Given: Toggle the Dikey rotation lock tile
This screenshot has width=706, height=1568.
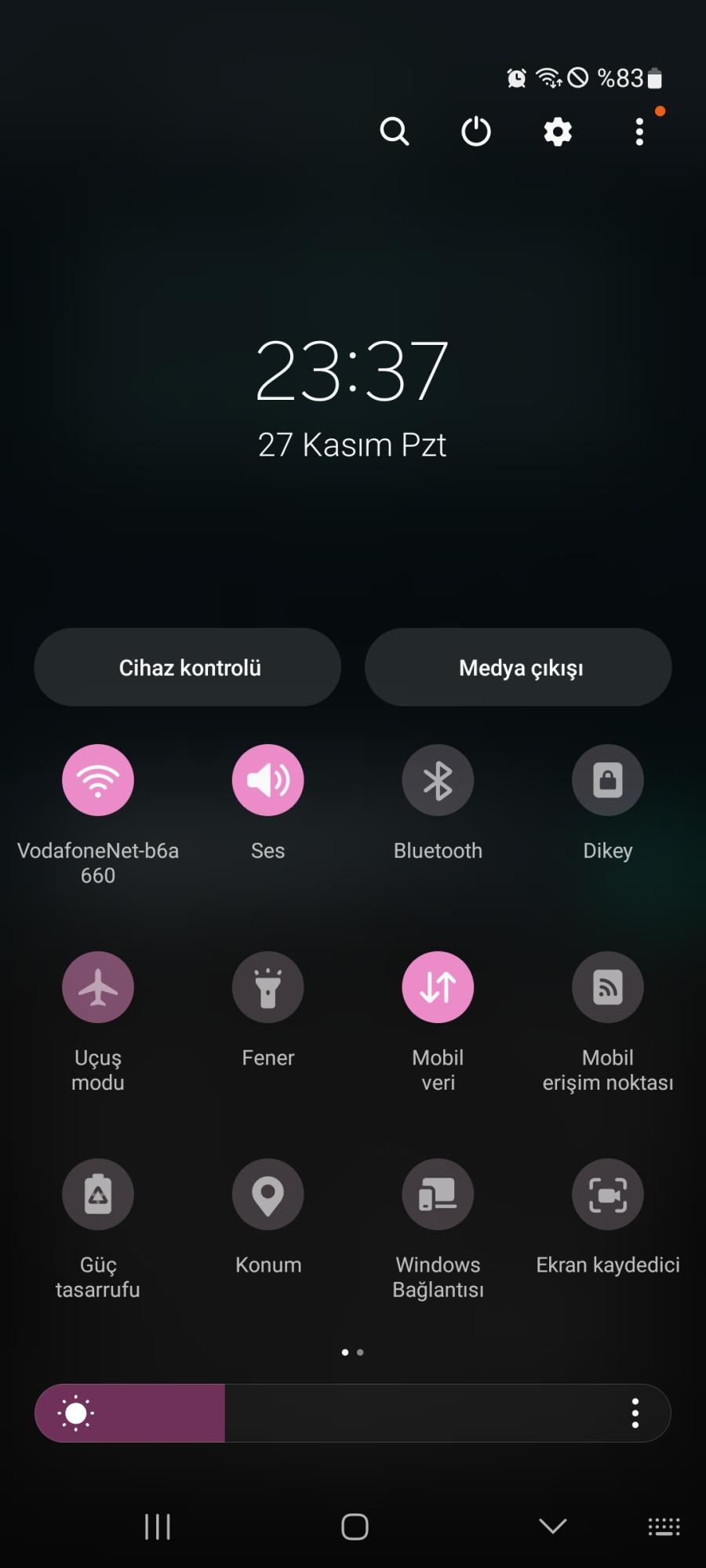Looking at the screenshot, I should coord(608,780).
